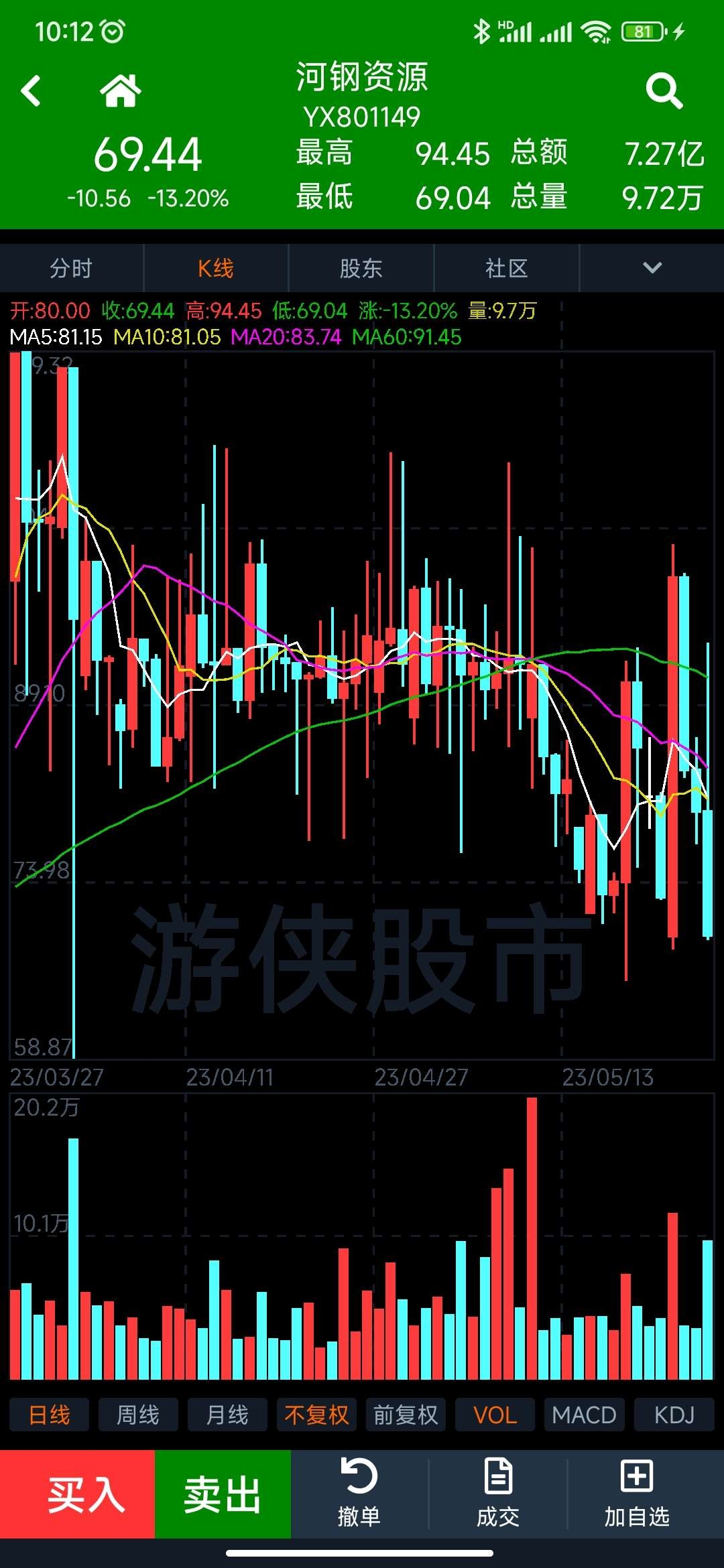Show the KDJ indicator
The height and width of the screenshot is (1568, 724).
pyautogui.click(x=674, y=1415)
